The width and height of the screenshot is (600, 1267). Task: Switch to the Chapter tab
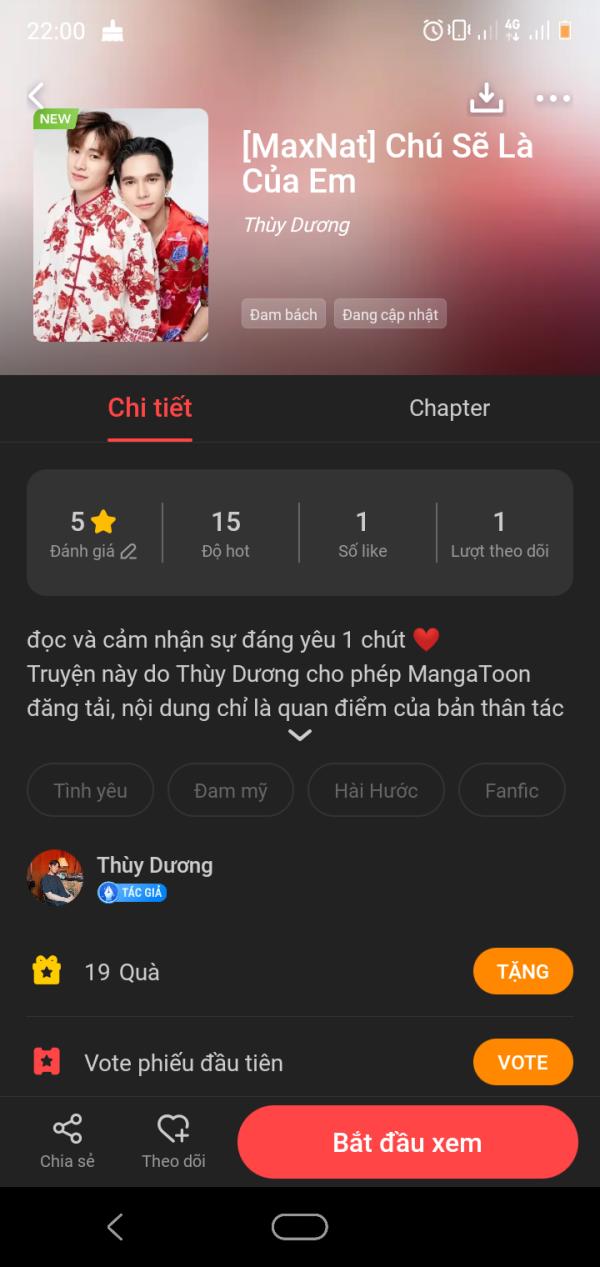[x=449, y=408]
